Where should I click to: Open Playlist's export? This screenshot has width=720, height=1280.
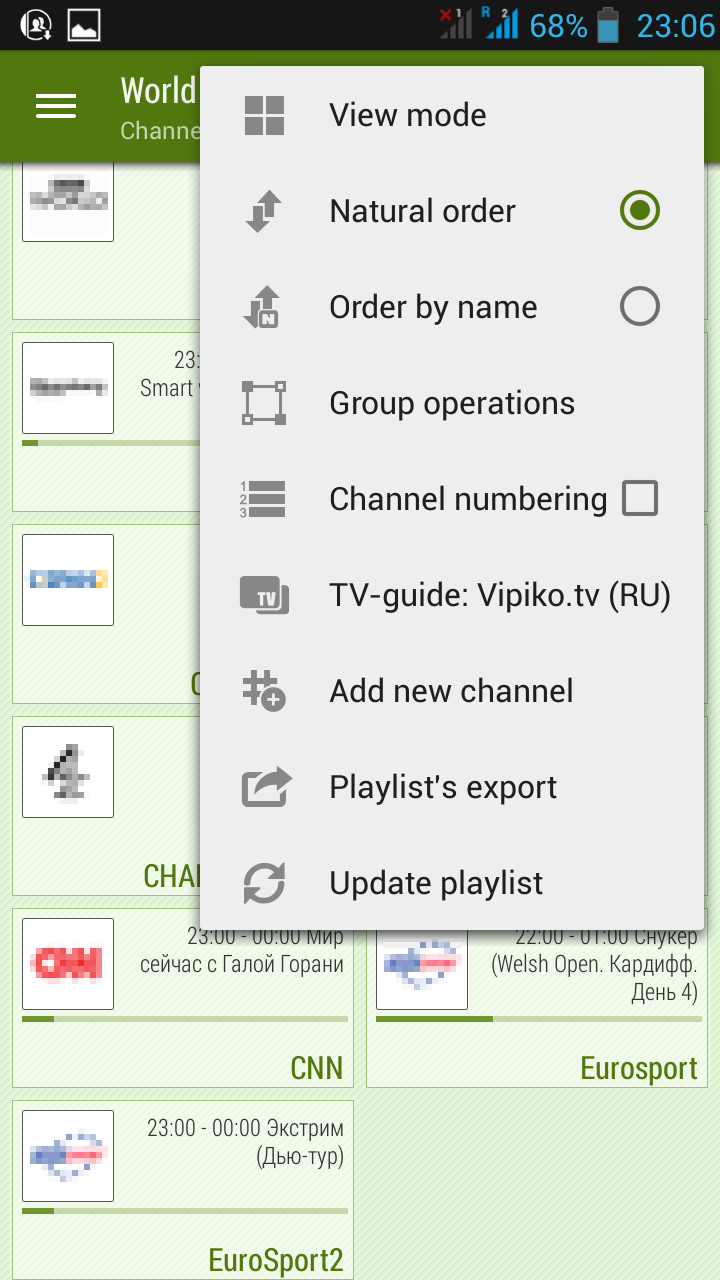coord(452,787)
